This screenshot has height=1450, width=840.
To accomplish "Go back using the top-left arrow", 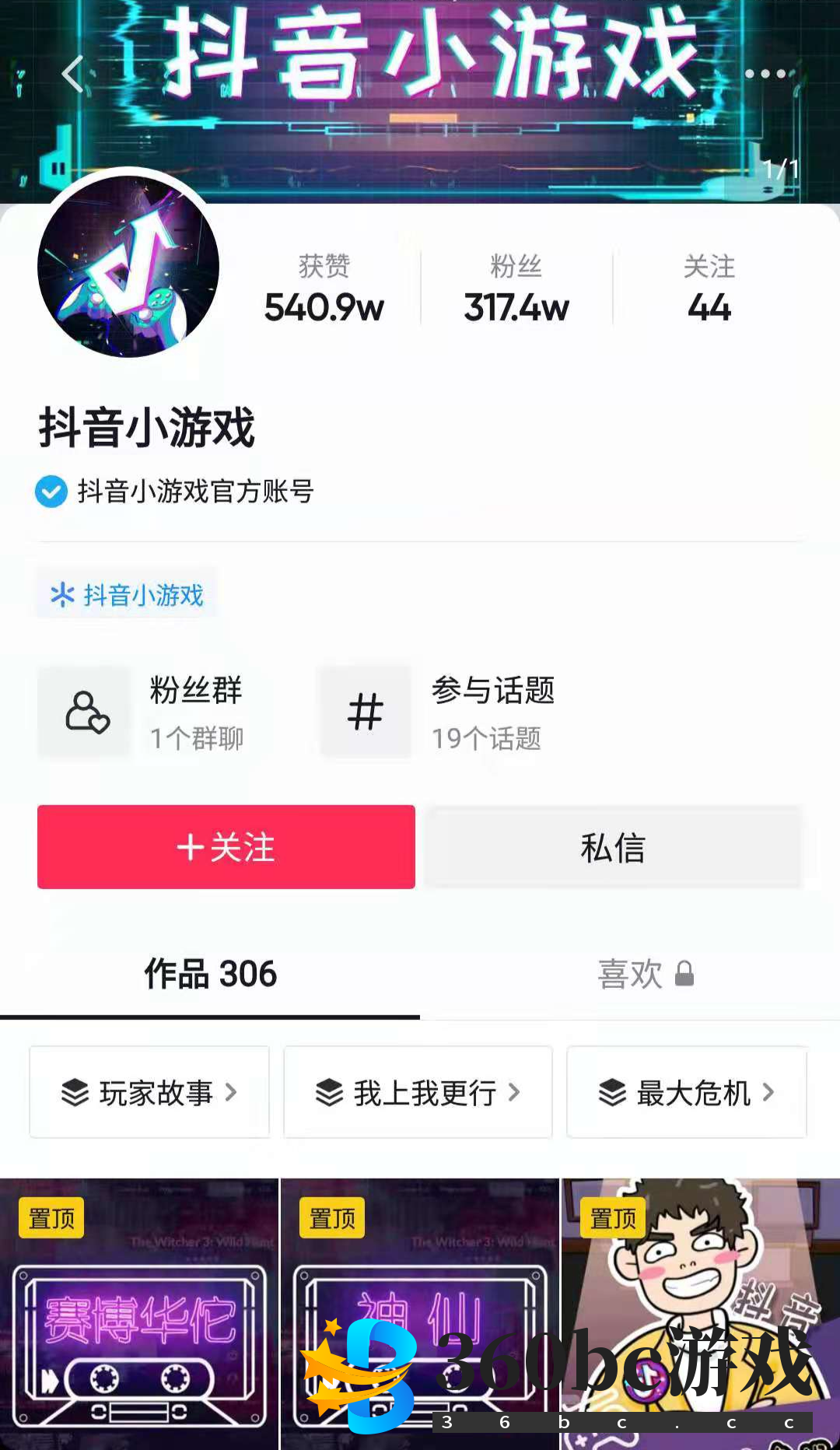I will point(72,75).
